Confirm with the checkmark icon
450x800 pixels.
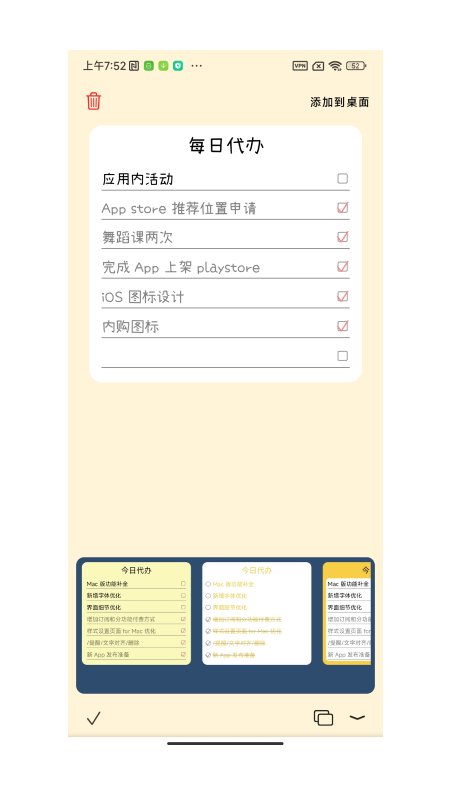(x=94, y=718)
